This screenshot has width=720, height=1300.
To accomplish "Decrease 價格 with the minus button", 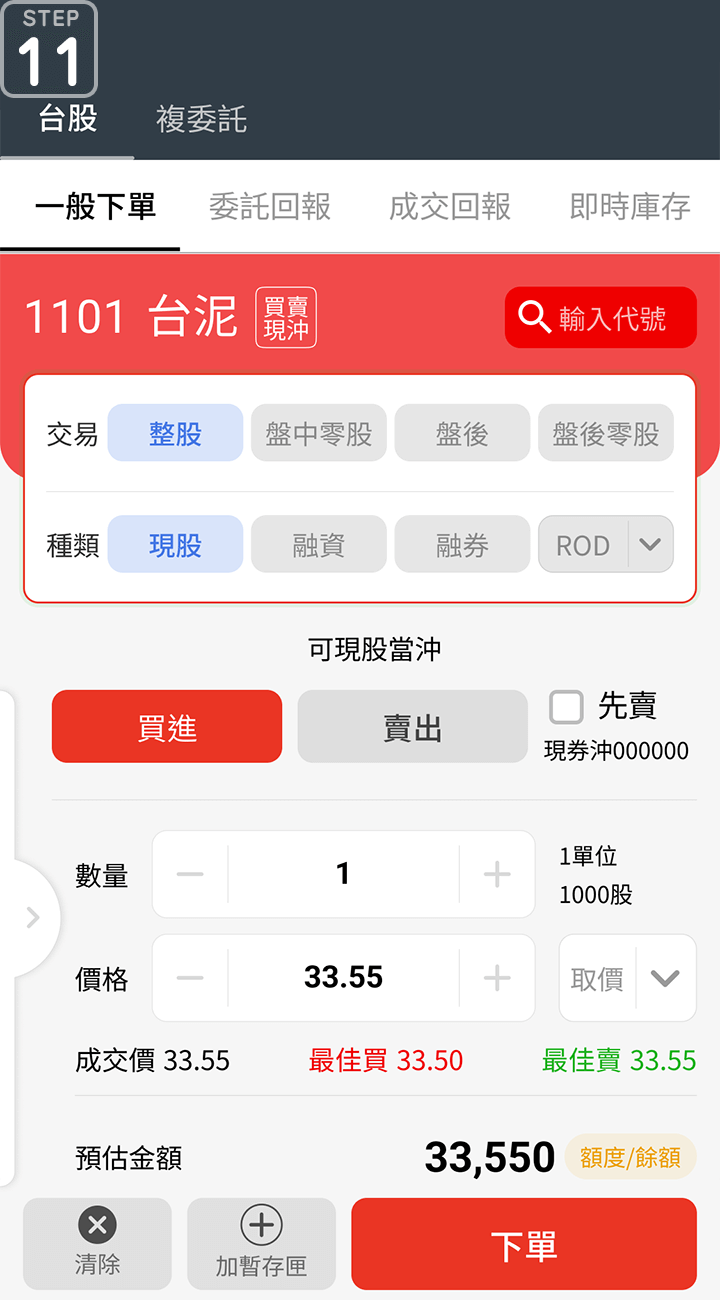I will pos(190,978).
